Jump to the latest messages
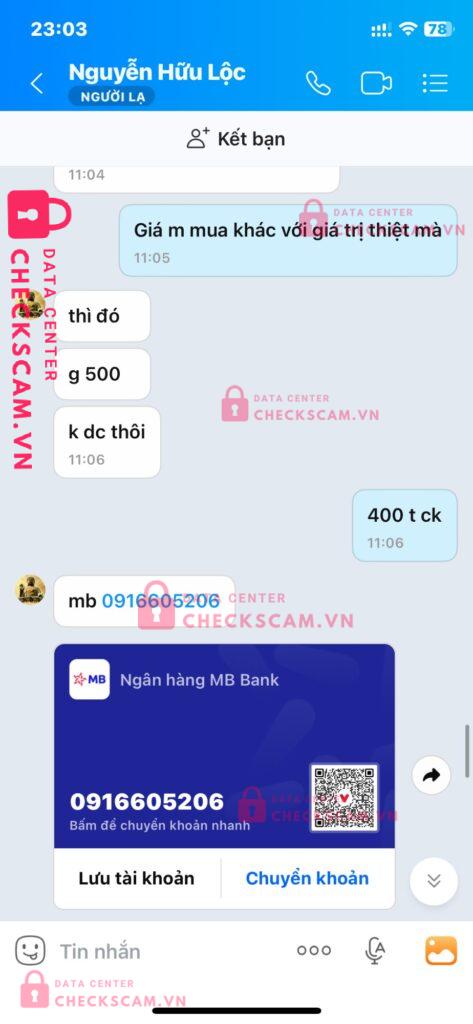The width and height of the screenshot is (473, 1024). pos(434,881)
